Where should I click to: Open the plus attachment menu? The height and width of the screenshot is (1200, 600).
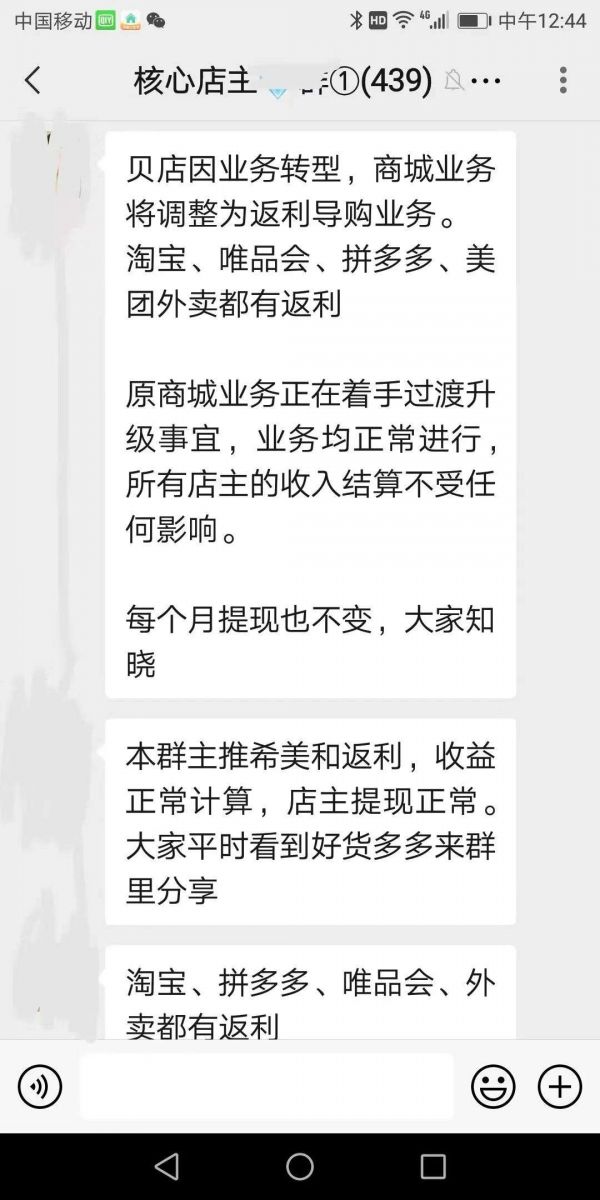pyautogui.click(x=560, y=1086)
